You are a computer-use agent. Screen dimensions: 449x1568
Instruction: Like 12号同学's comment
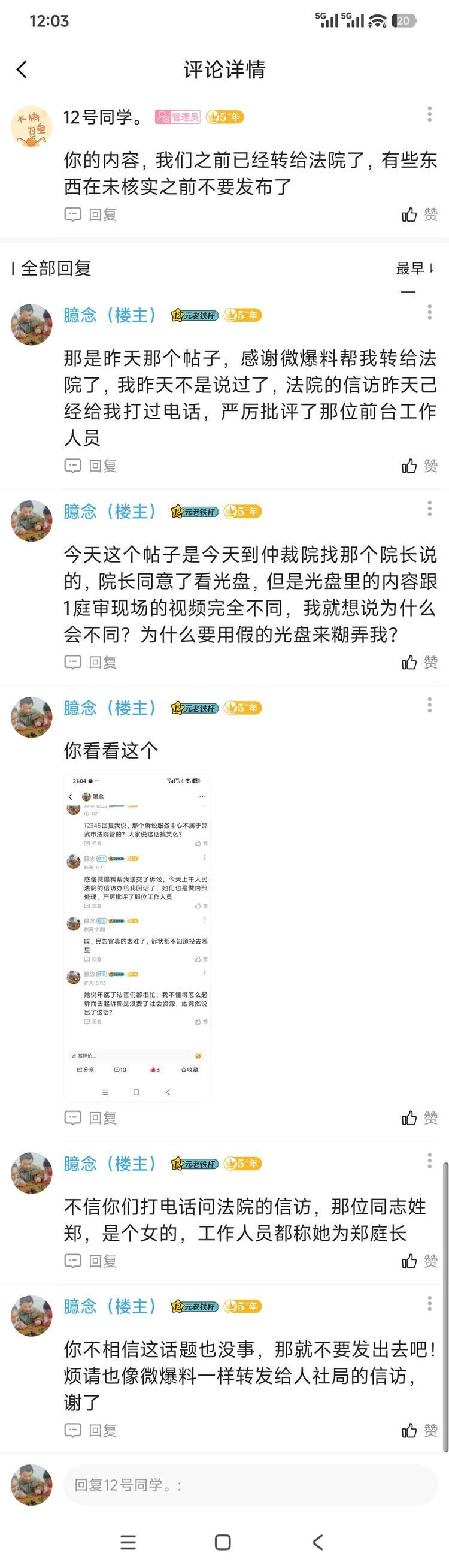pyautogui.click(x=419, y=214)
